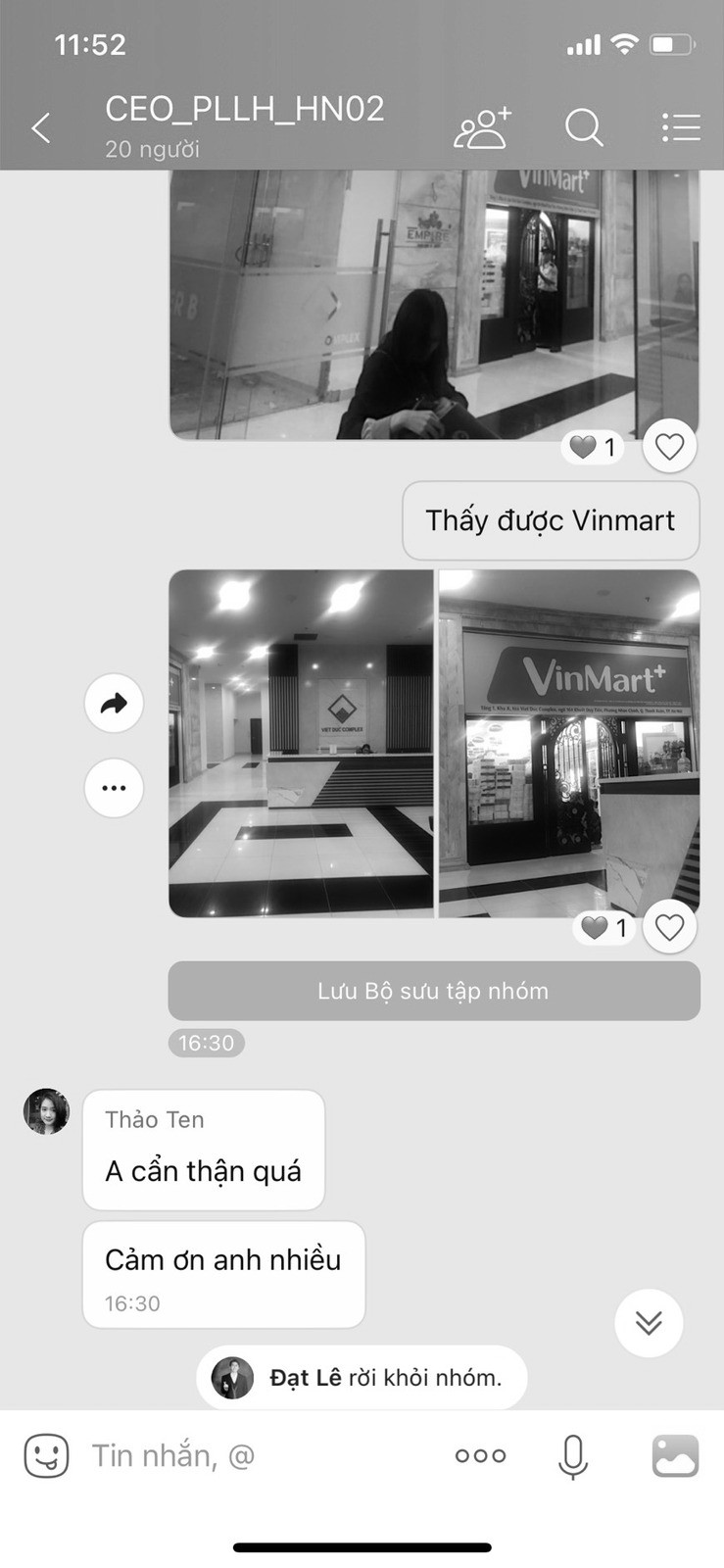
Task: Go back from the CEO_PLLH_HN02 chat
Action: coord(41,127)
